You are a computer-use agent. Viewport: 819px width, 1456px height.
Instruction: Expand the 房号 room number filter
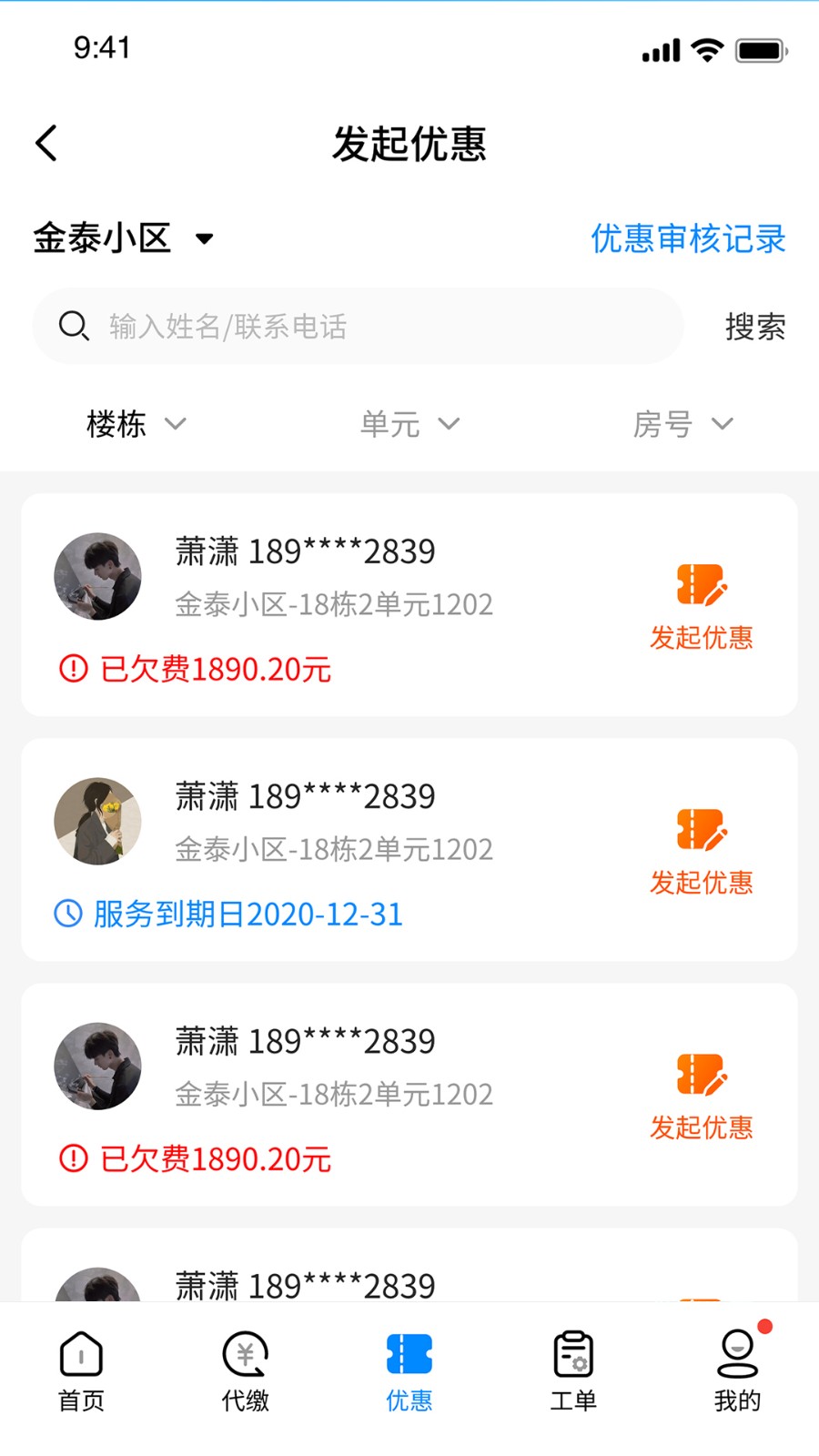pos(683,425)
